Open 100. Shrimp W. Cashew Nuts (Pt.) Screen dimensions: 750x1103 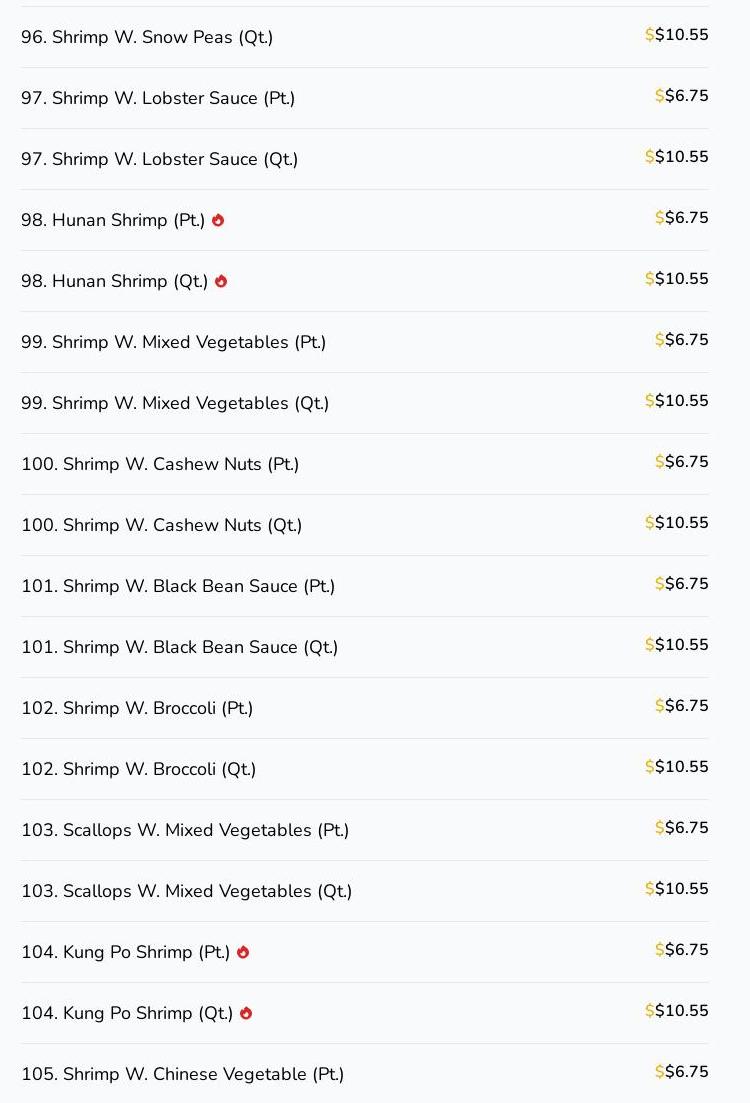(160, 464)
